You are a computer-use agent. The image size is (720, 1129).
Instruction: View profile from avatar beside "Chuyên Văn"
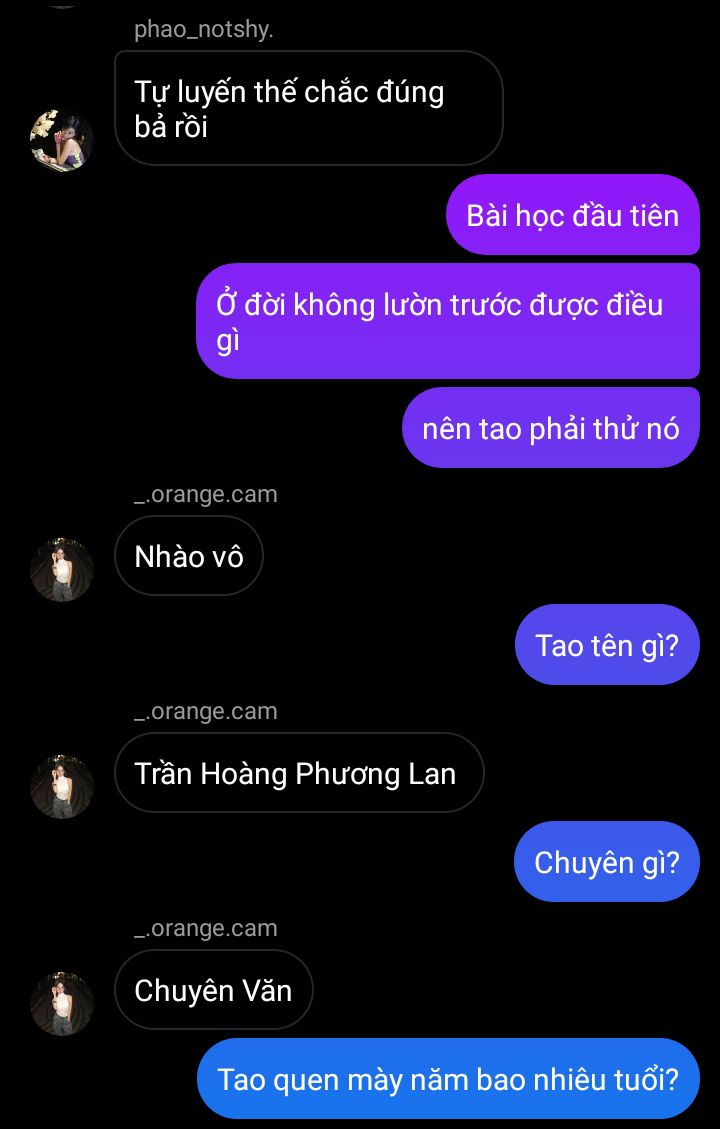tap(62, 1003)
